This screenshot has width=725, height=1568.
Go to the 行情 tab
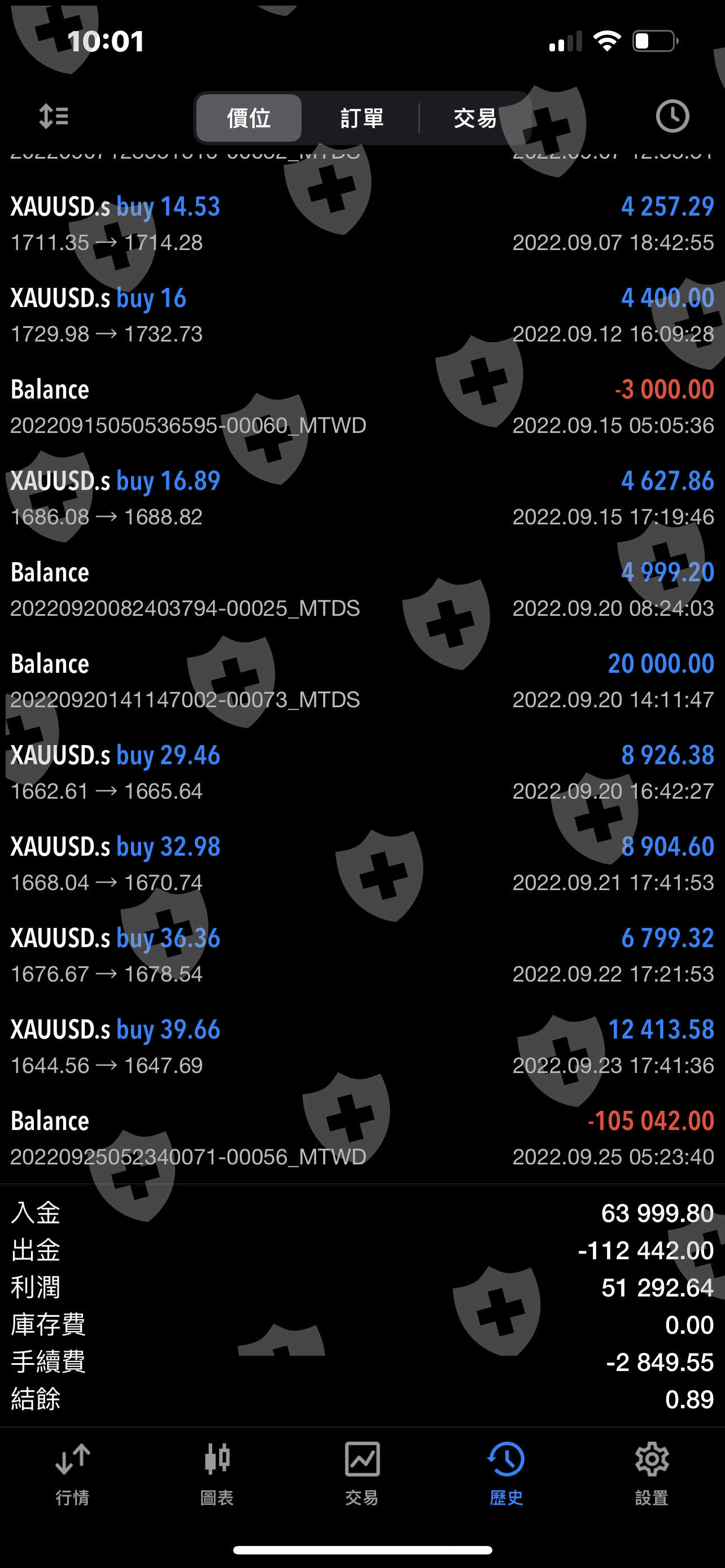pyautogui.click(x=72, y=1473)
